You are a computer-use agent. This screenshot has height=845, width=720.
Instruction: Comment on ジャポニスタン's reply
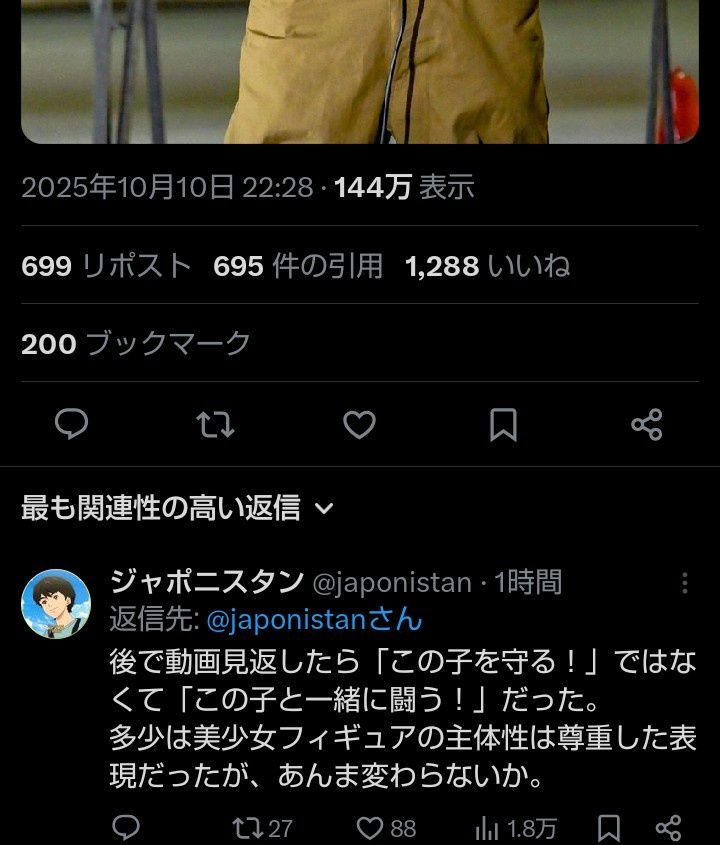pos(125,827)
